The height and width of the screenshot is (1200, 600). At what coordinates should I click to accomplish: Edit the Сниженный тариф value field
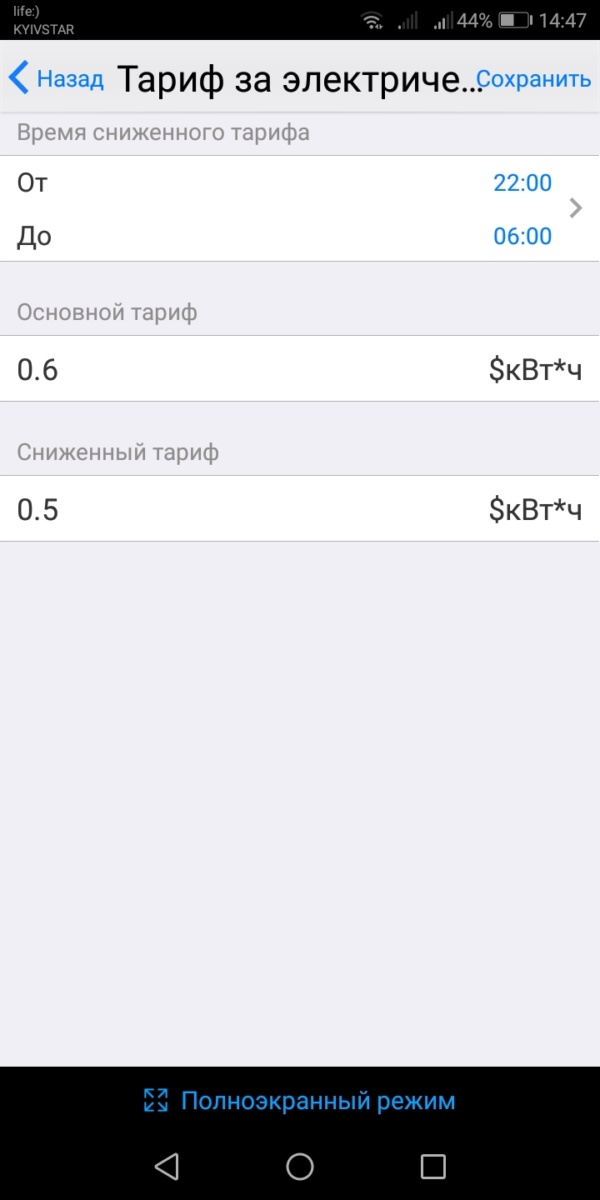[240, 509]
